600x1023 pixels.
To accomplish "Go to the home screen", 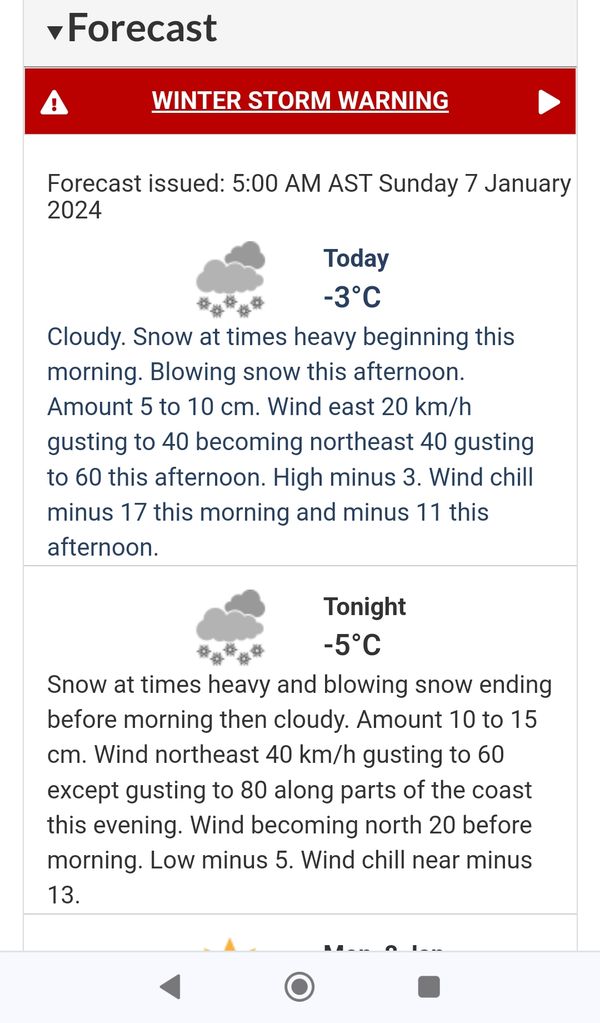I will pyautogui.click(x=299, y=987).
